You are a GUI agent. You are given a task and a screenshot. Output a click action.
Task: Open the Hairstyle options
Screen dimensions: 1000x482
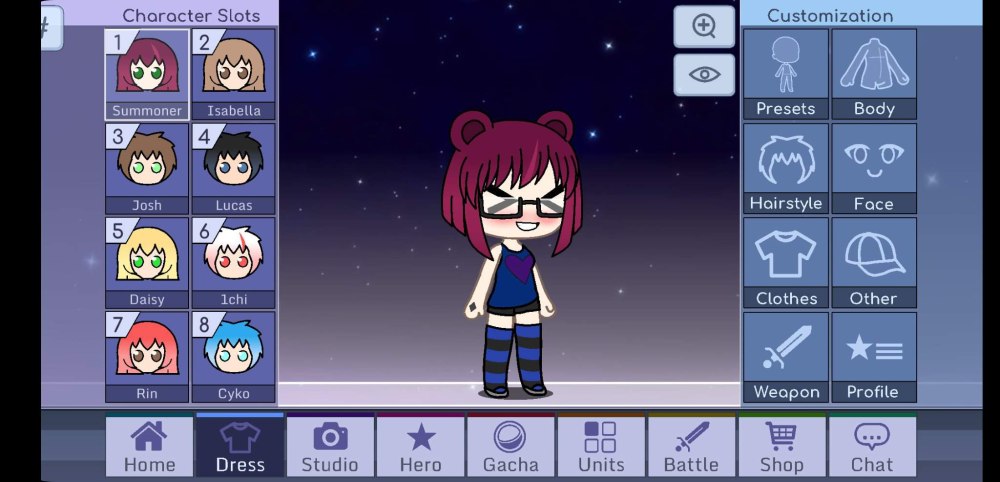786,168
